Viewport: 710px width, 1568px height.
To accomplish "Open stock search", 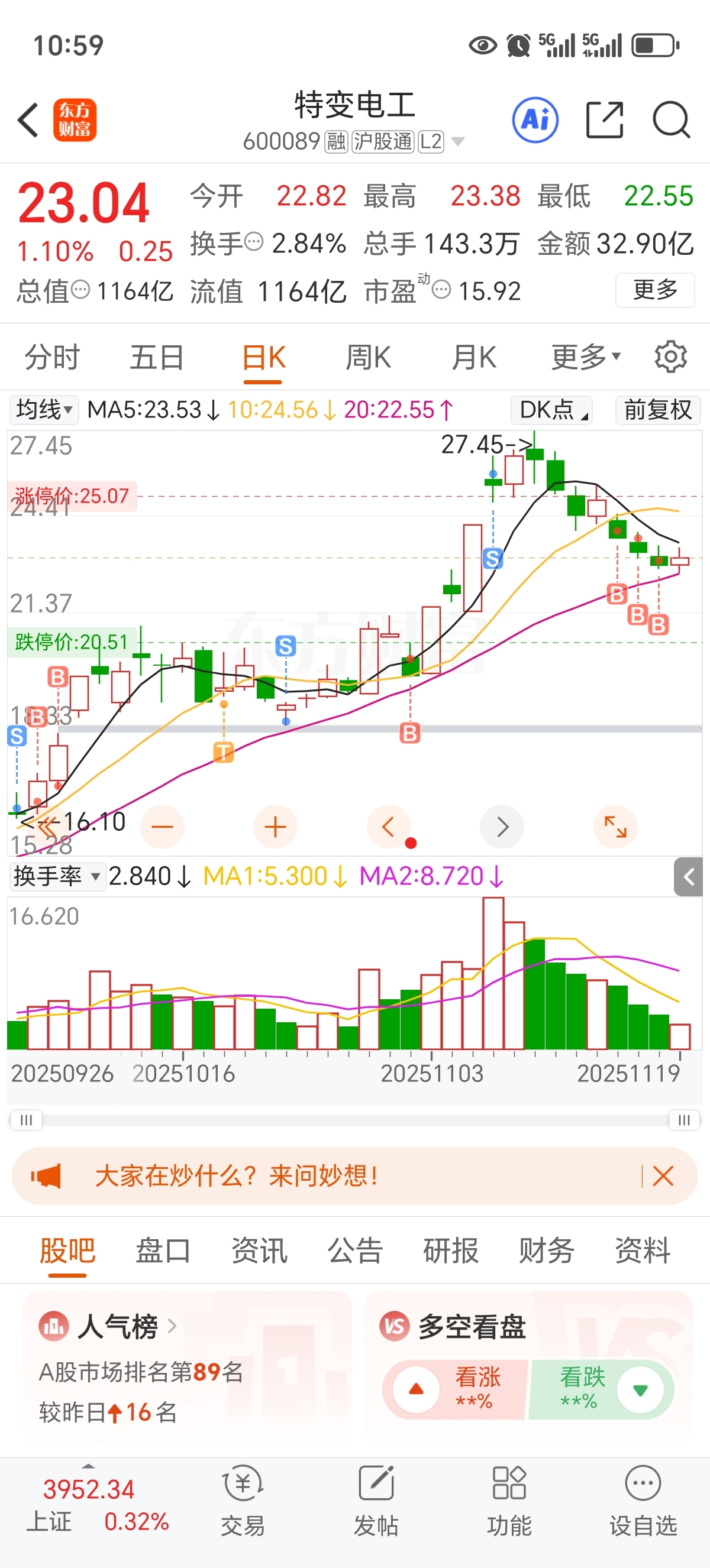I will [671, 119].
